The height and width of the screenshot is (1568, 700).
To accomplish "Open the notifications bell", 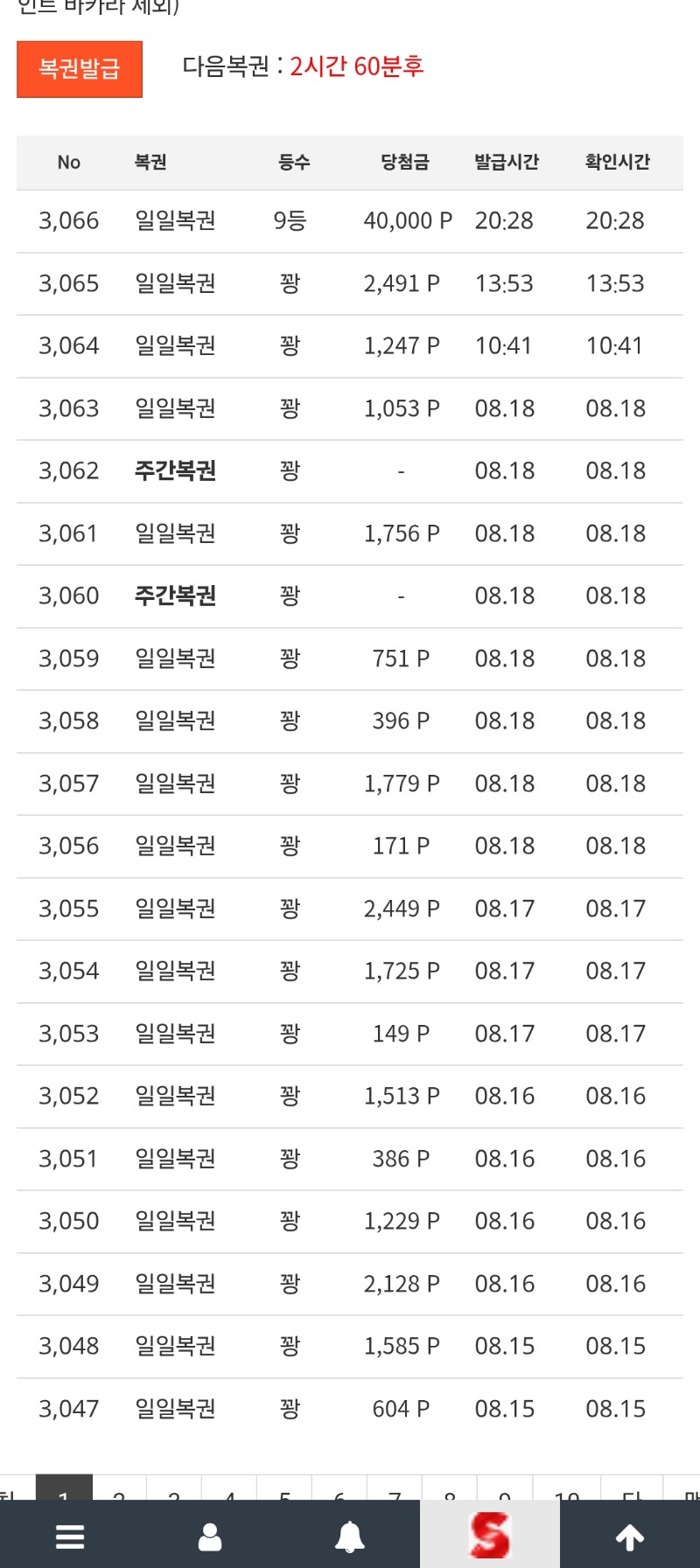I will tap(350, 1537).
